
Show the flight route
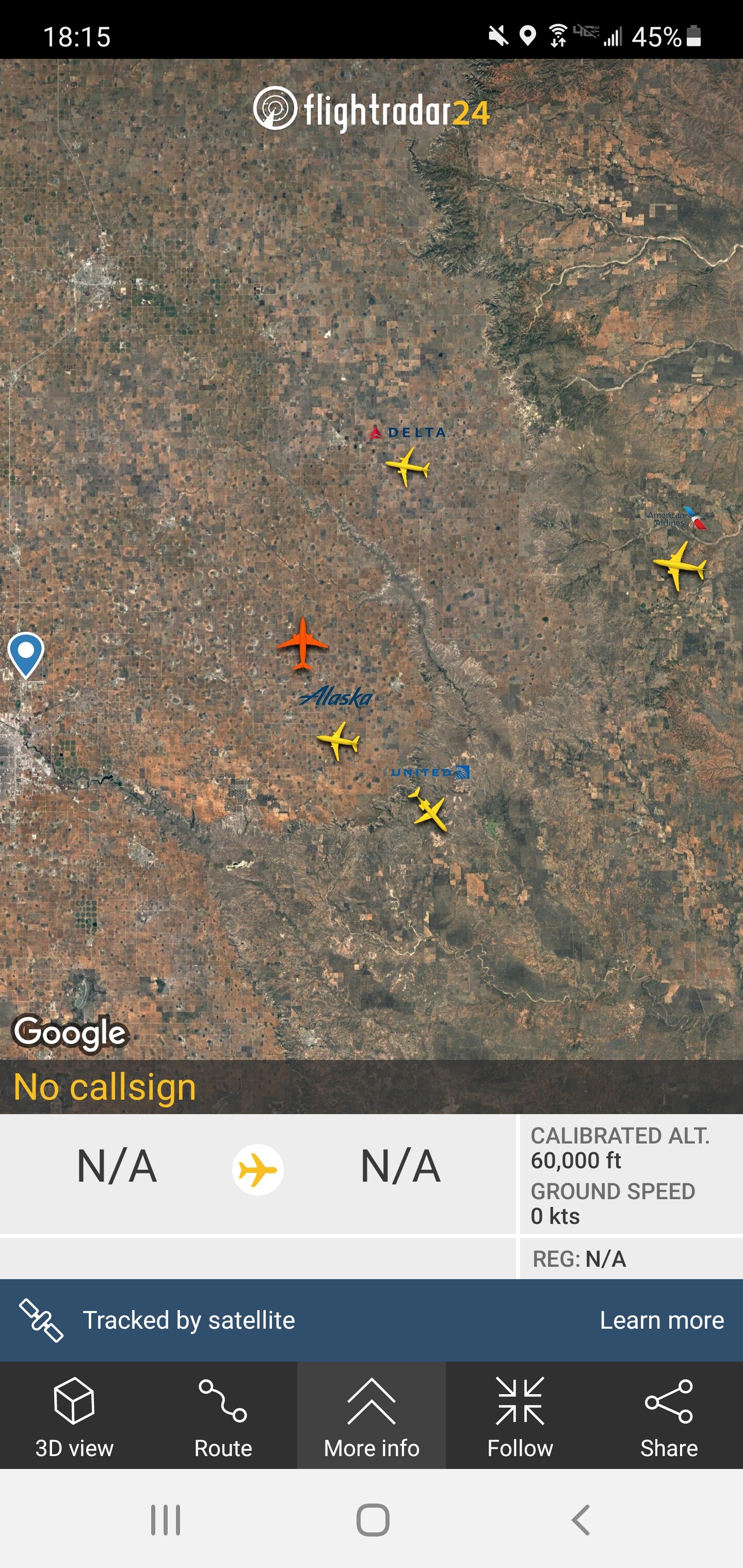tap(223, 1416)
